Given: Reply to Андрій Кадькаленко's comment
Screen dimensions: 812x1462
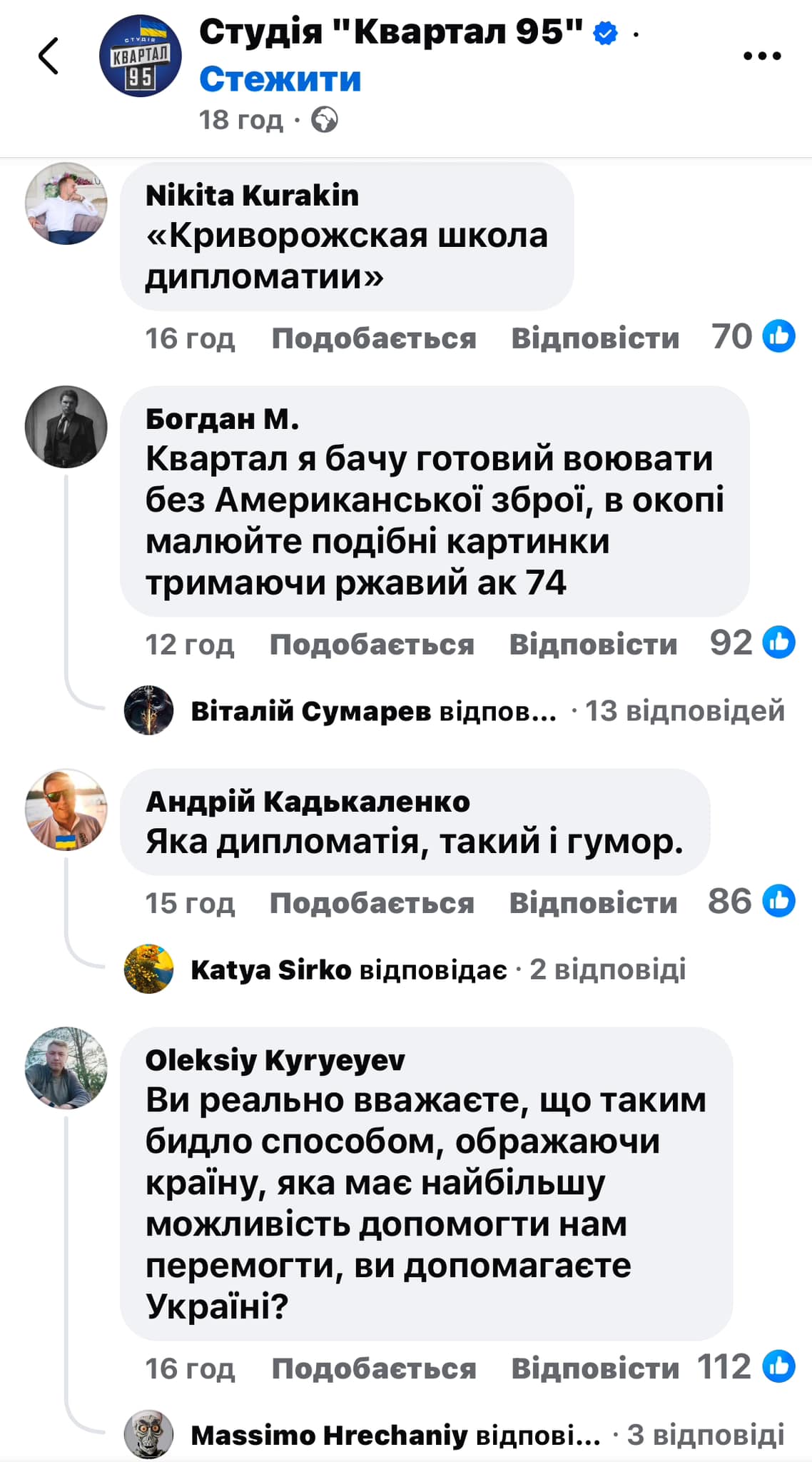Looking at the screenshot, I should (x=593, y=903).
